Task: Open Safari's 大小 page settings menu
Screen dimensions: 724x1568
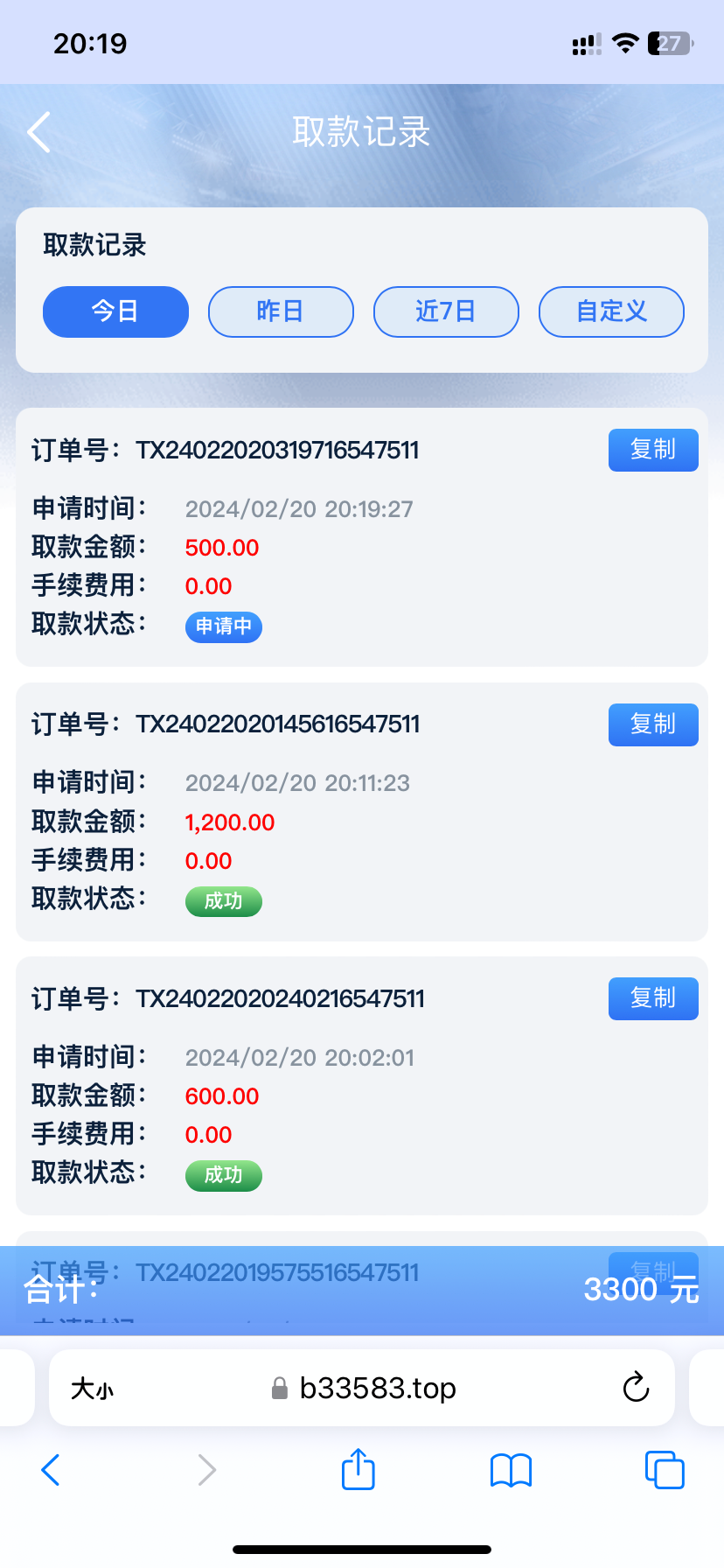Action: (92, 1389)
